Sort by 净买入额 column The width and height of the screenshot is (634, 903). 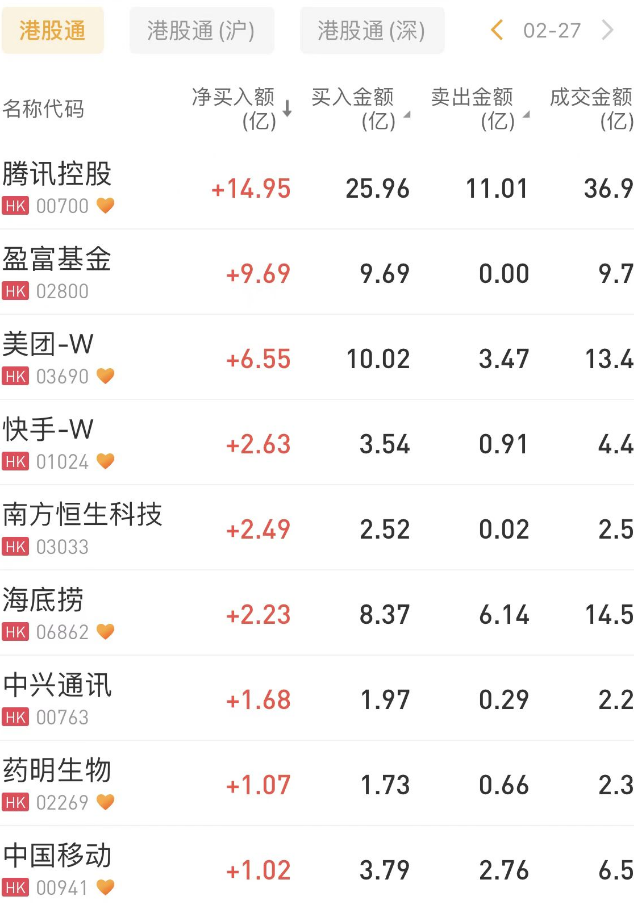point(241,108)
